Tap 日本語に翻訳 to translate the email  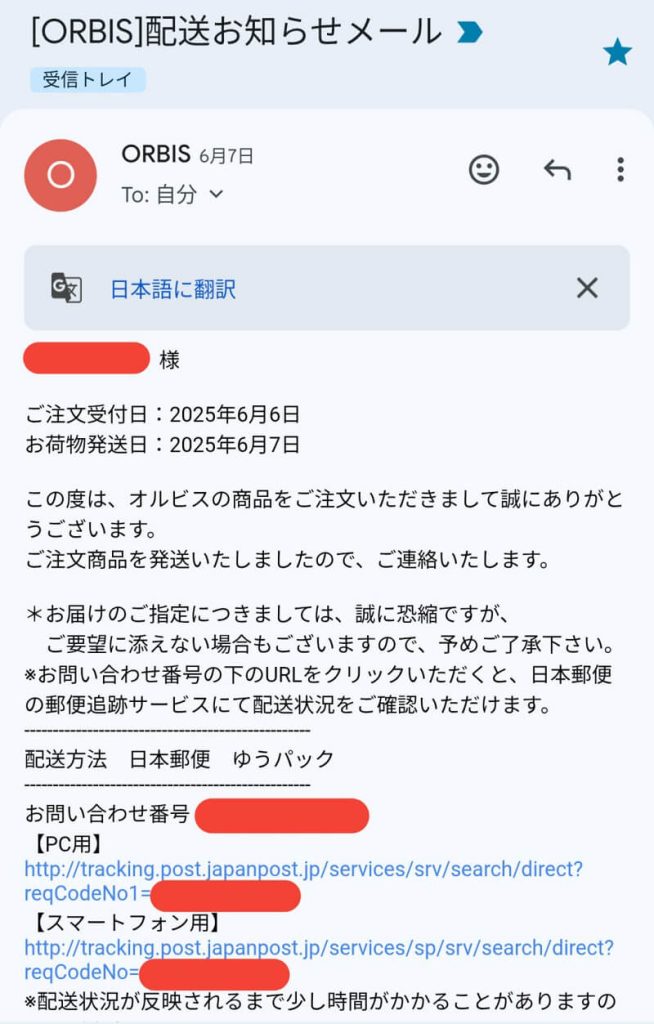point(173,289)
